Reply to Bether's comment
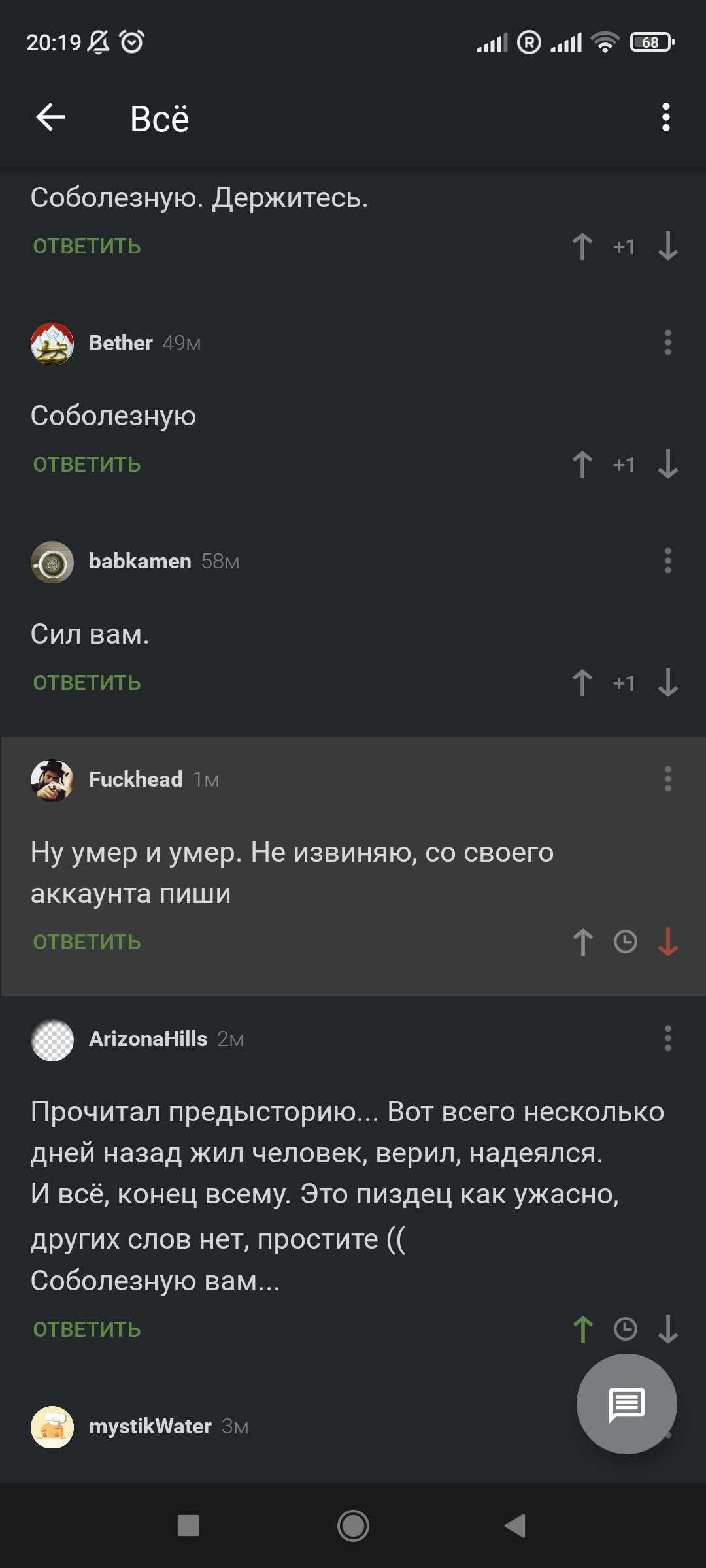The width and height of the screenshot is (706, 1568). [x=87, y=465]
